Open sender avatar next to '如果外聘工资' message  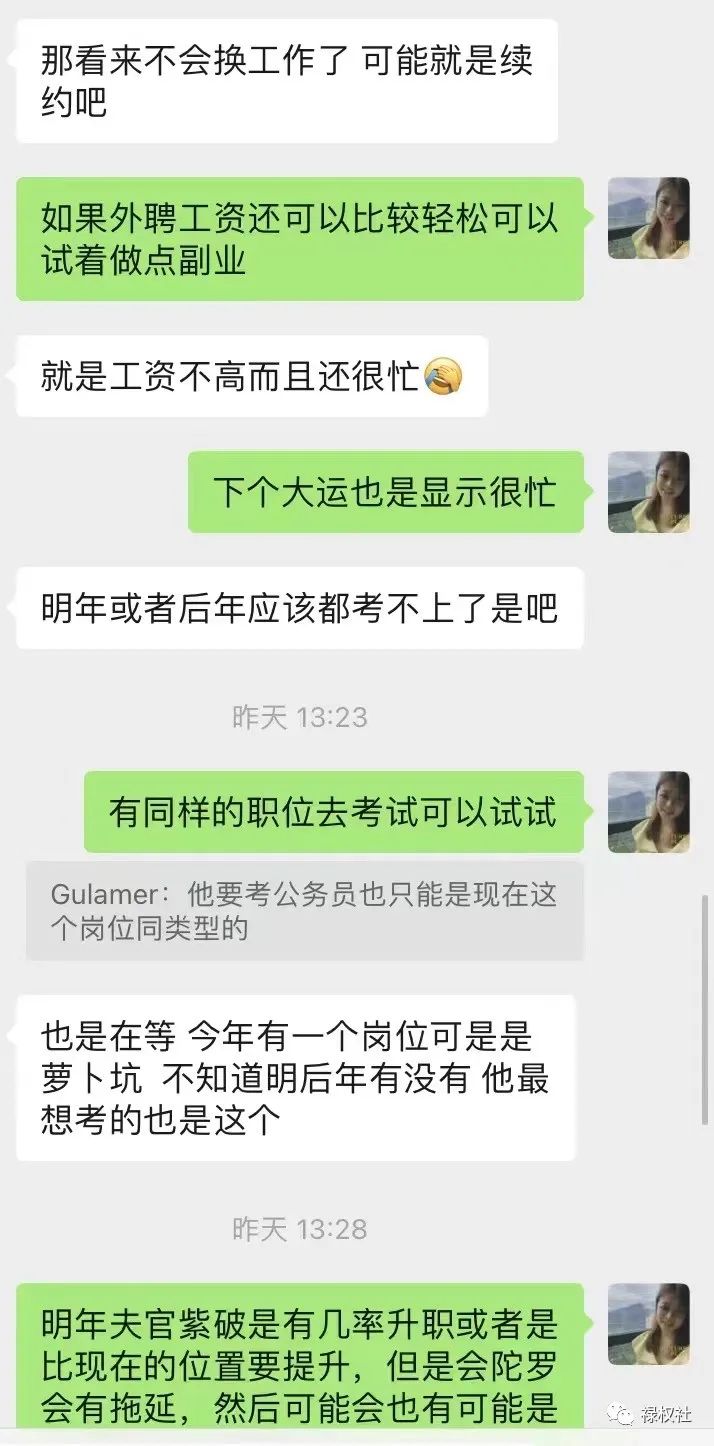(x=648, y=218)
